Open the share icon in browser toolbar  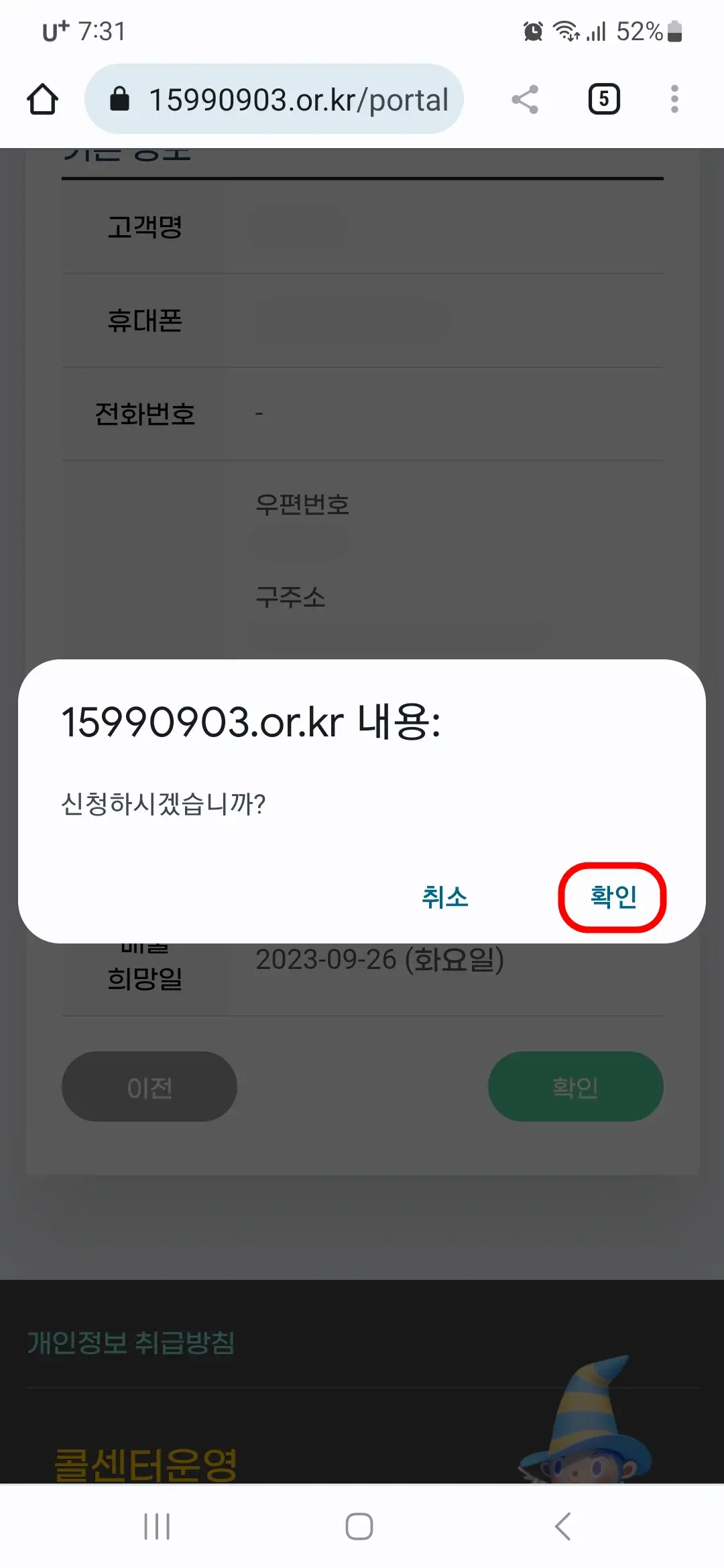tap(525, 99)
